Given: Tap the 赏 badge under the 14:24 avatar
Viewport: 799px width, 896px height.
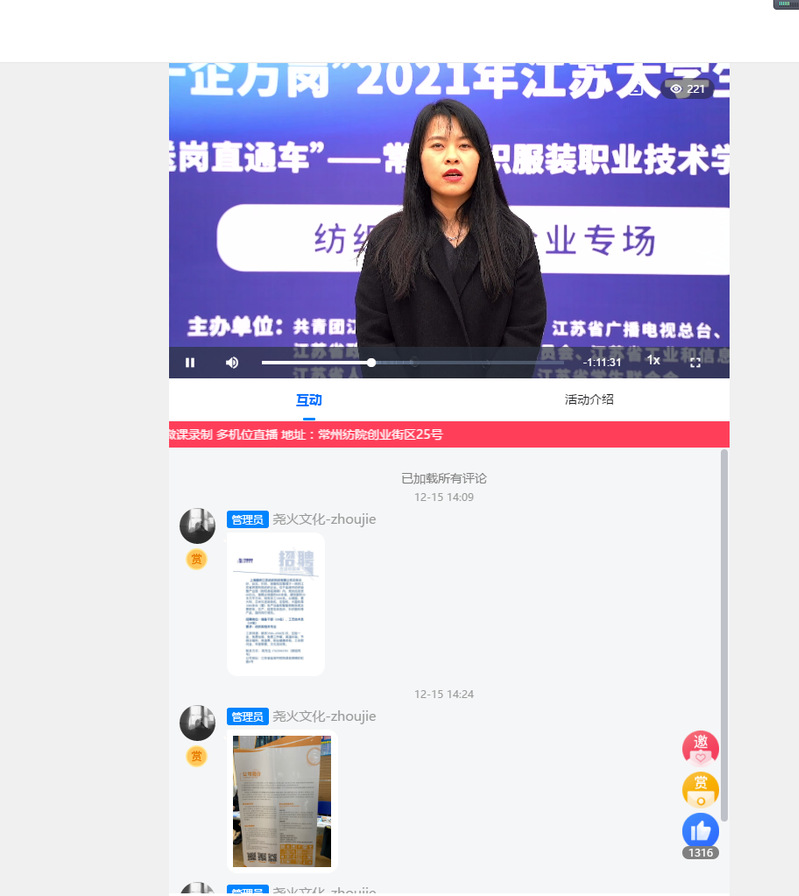Looking at the screenshot, I should pyautogui.click(x=197, y=756).
